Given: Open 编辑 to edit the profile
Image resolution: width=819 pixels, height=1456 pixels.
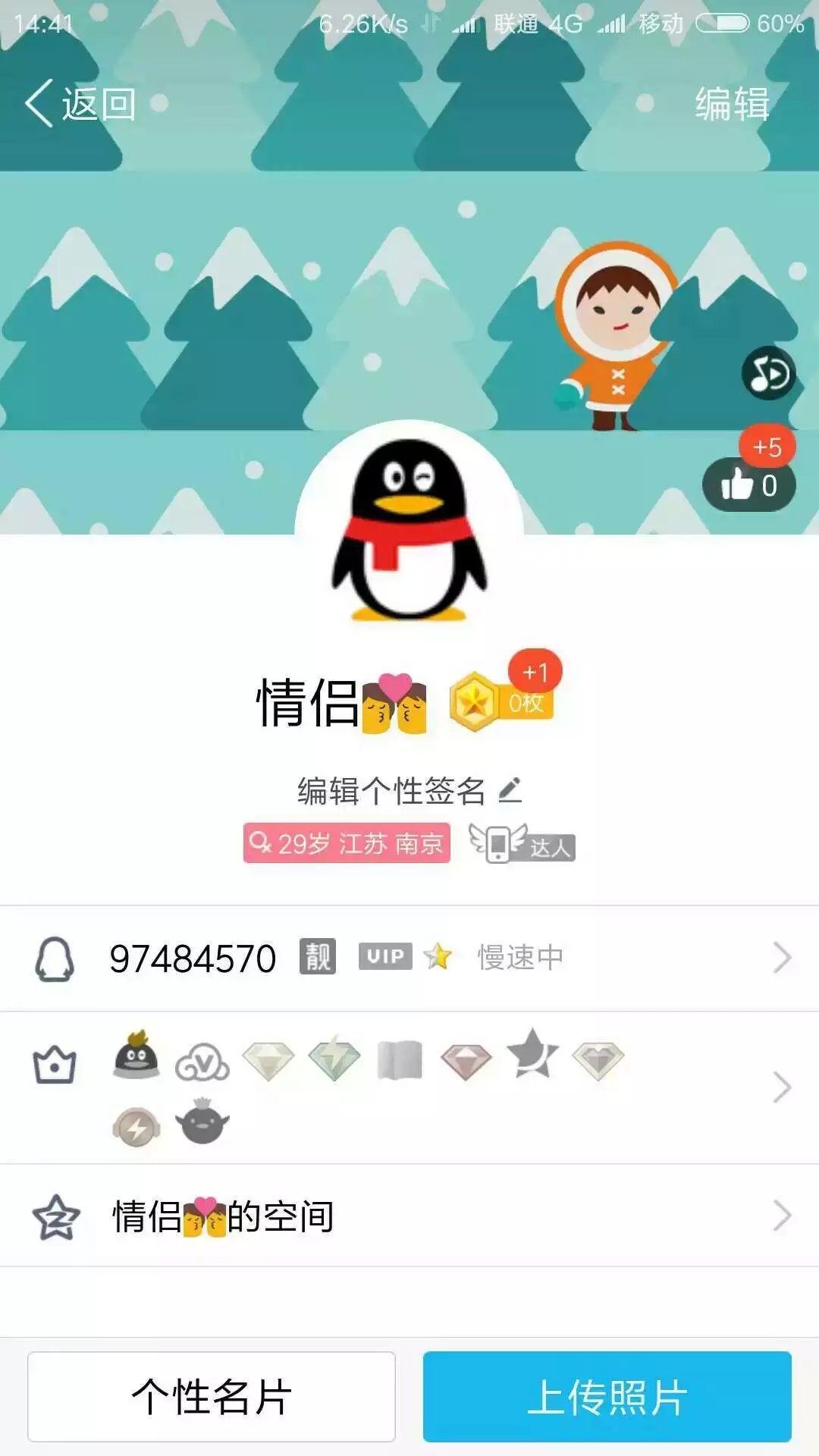Looking at the screenshot, I should point(733,104).
